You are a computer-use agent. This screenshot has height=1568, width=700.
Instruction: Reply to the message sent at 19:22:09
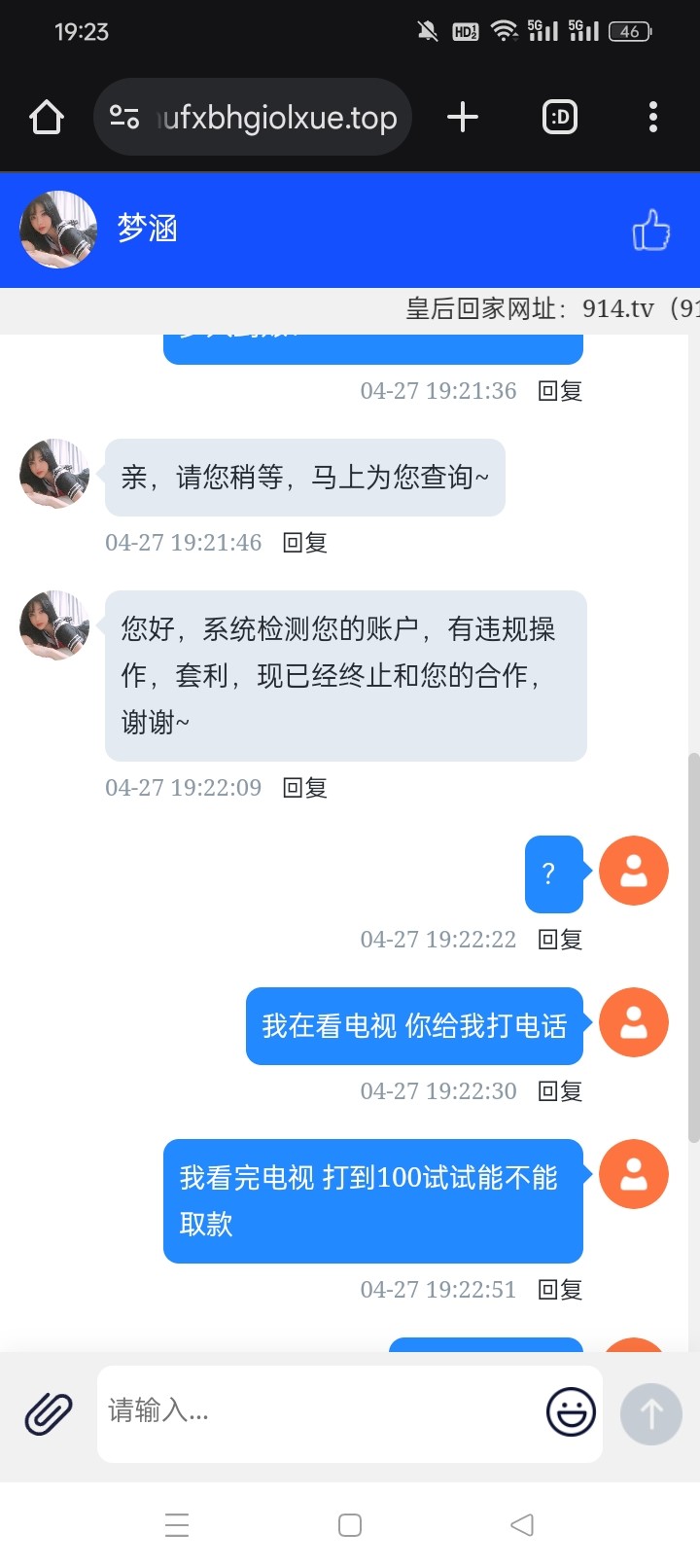(304, 788)
